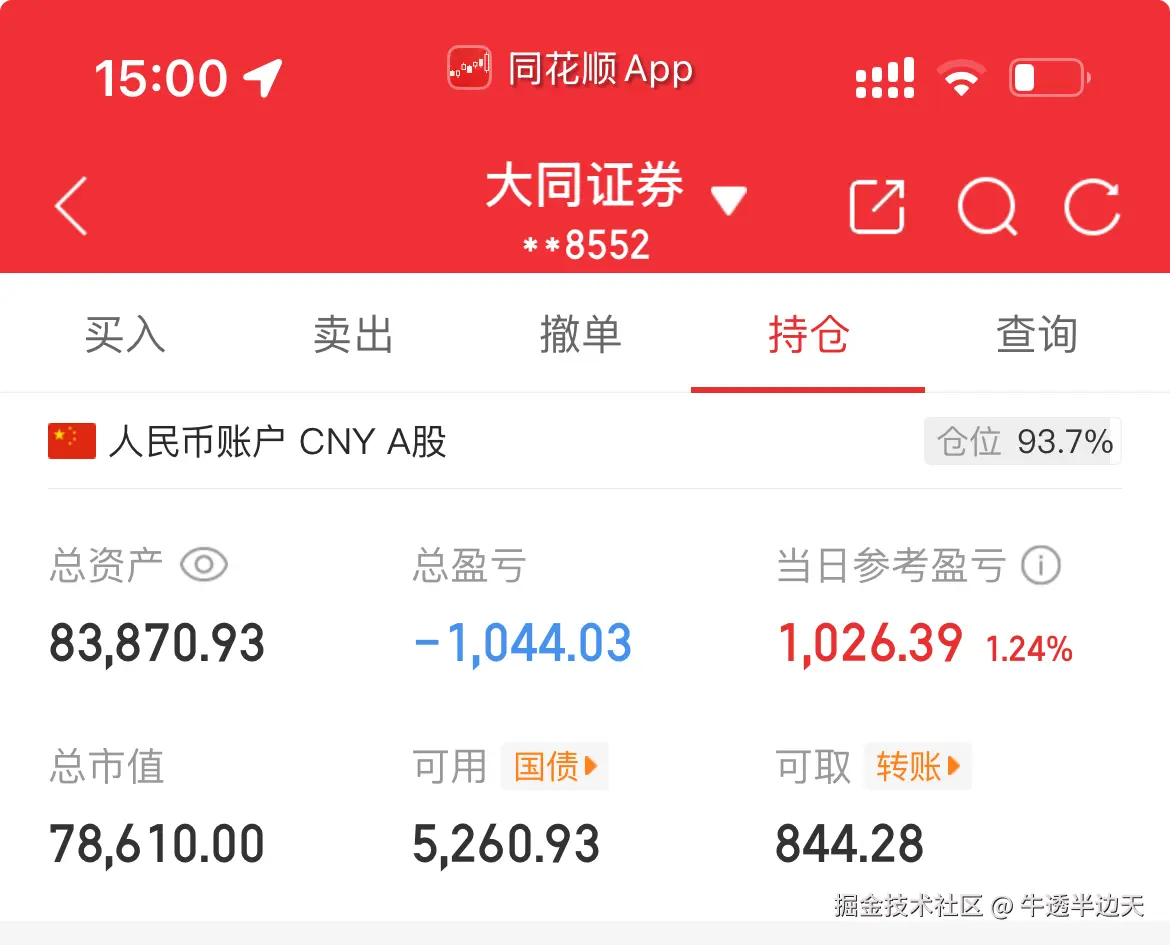Return to 同花顺 App from status bar
1170x945 pixels.
coord(570,69)
